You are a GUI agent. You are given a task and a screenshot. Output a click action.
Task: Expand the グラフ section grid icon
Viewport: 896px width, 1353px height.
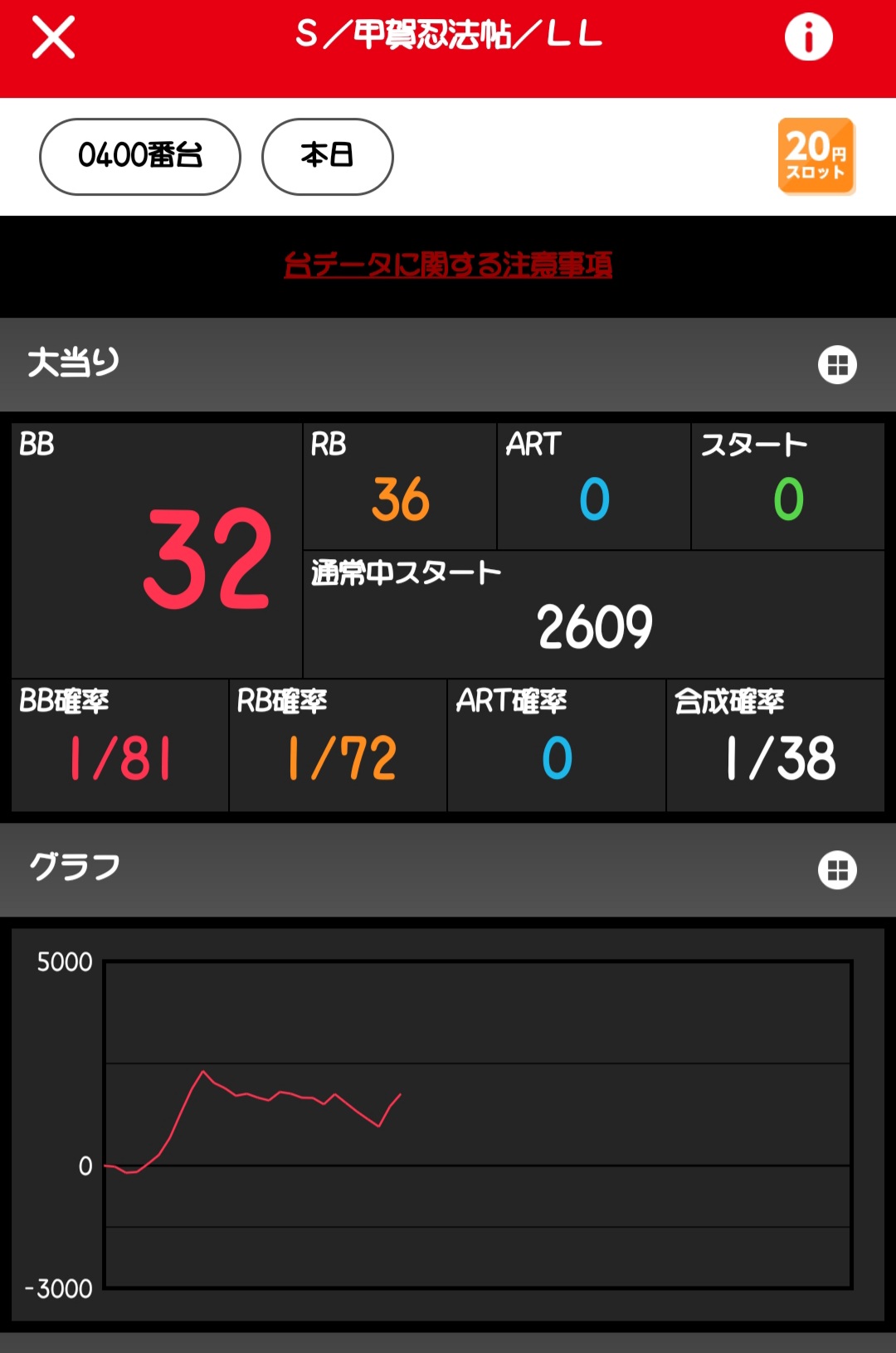[x=837, y=870]
